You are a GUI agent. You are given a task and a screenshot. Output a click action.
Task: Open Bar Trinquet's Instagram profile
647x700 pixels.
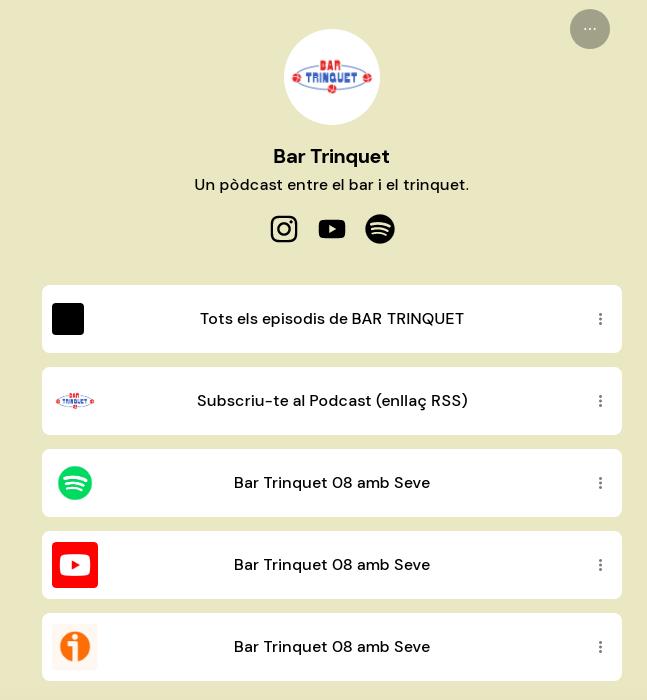tap(284, 229)
